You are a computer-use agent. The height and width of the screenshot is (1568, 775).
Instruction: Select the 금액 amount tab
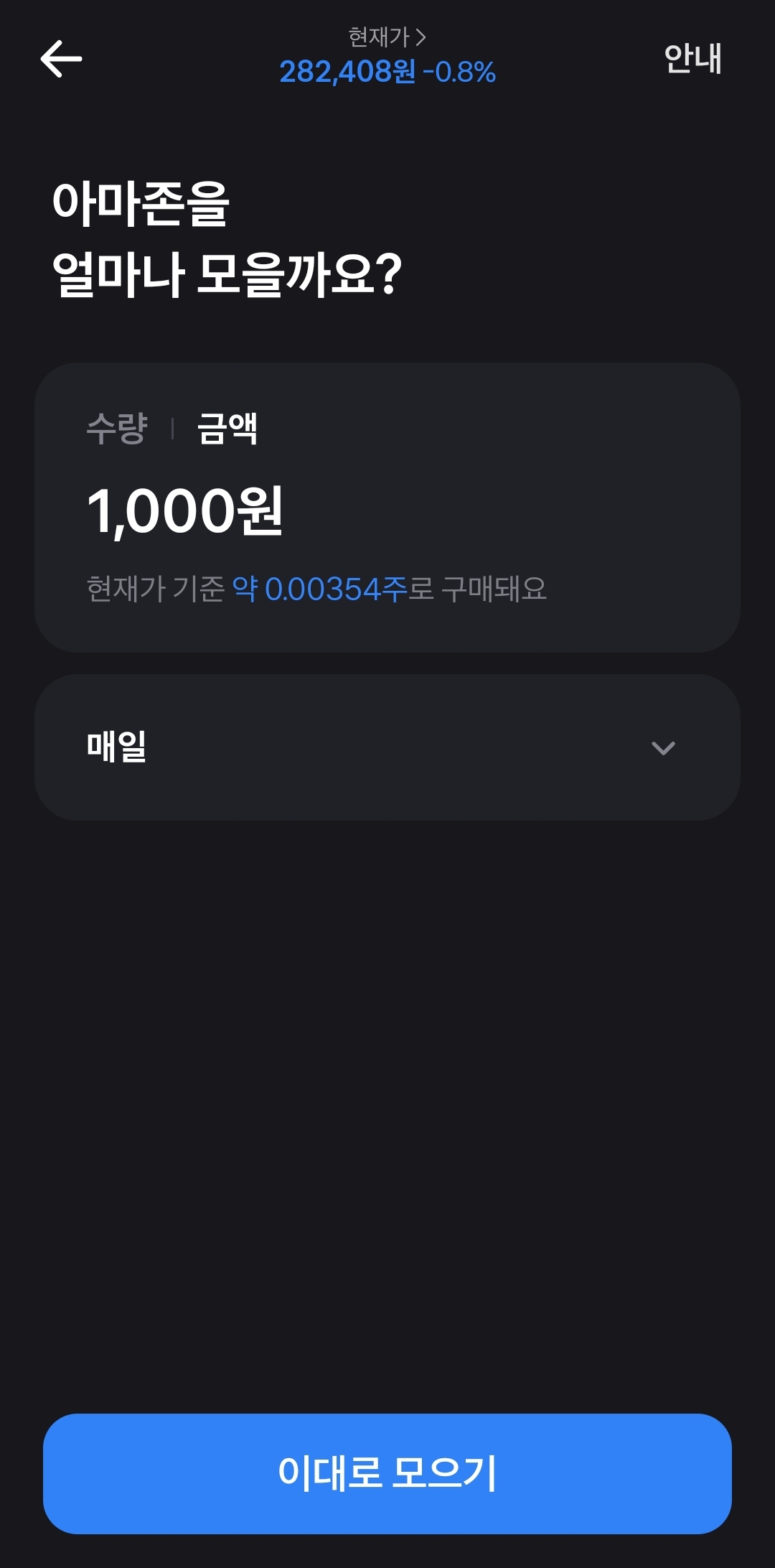pos(227,429)
